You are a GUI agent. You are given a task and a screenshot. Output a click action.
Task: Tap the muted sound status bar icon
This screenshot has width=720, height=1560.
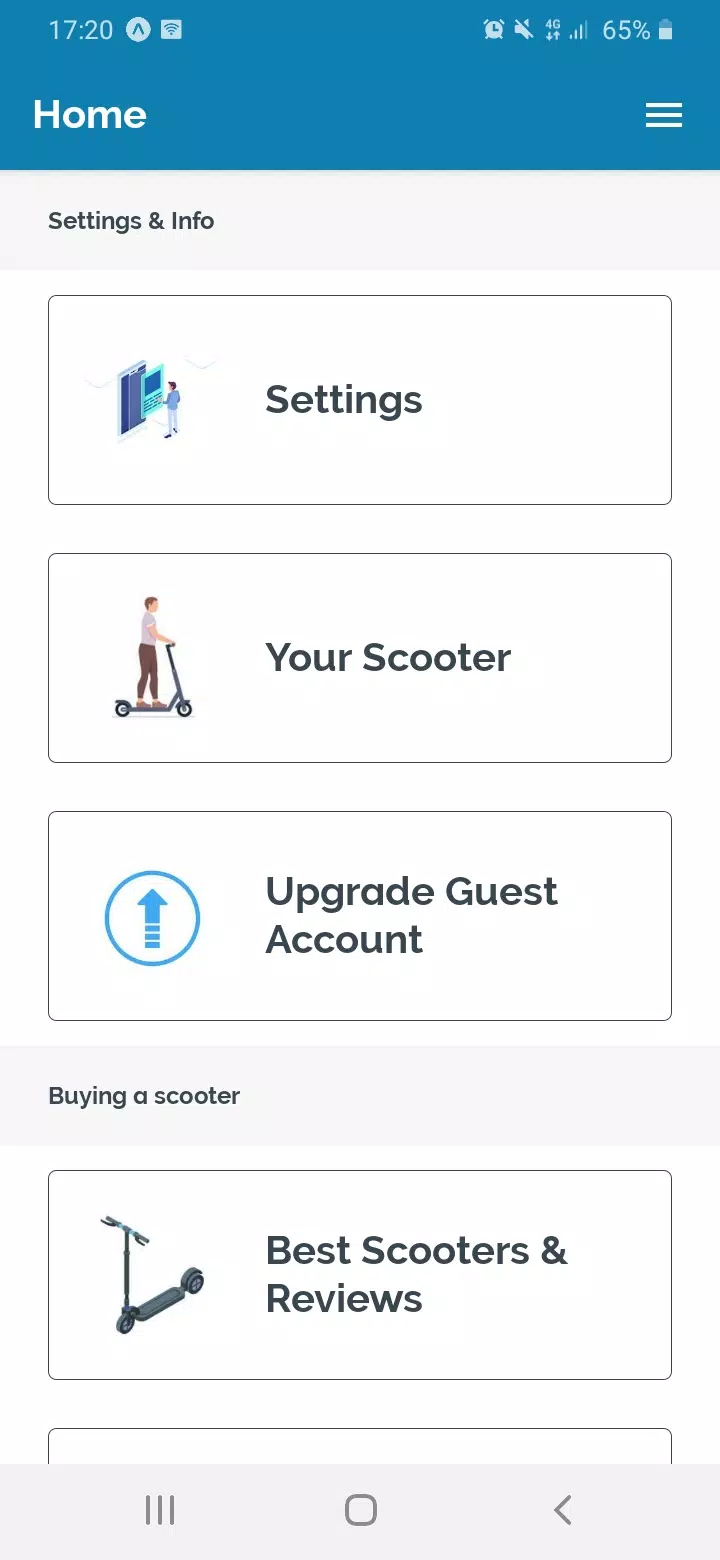point(523,30)
